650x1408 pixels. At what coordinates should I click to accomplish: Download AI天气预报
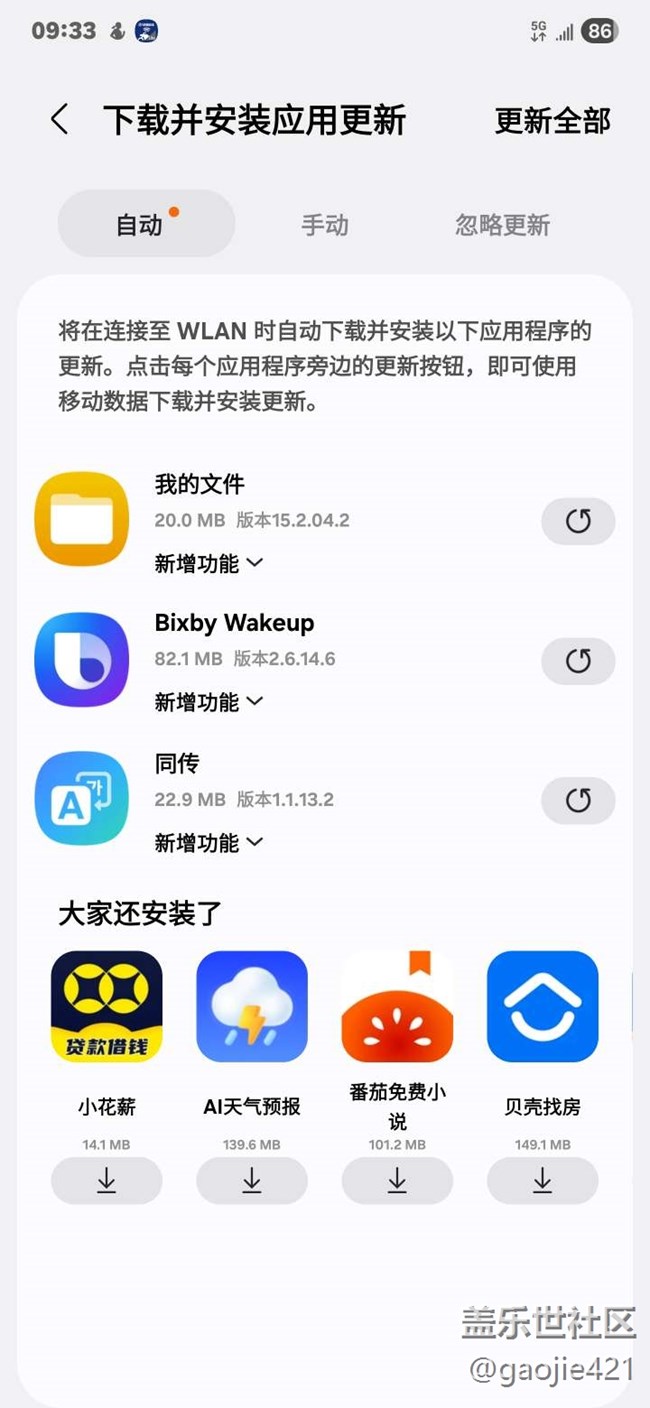coord(252,1181)
